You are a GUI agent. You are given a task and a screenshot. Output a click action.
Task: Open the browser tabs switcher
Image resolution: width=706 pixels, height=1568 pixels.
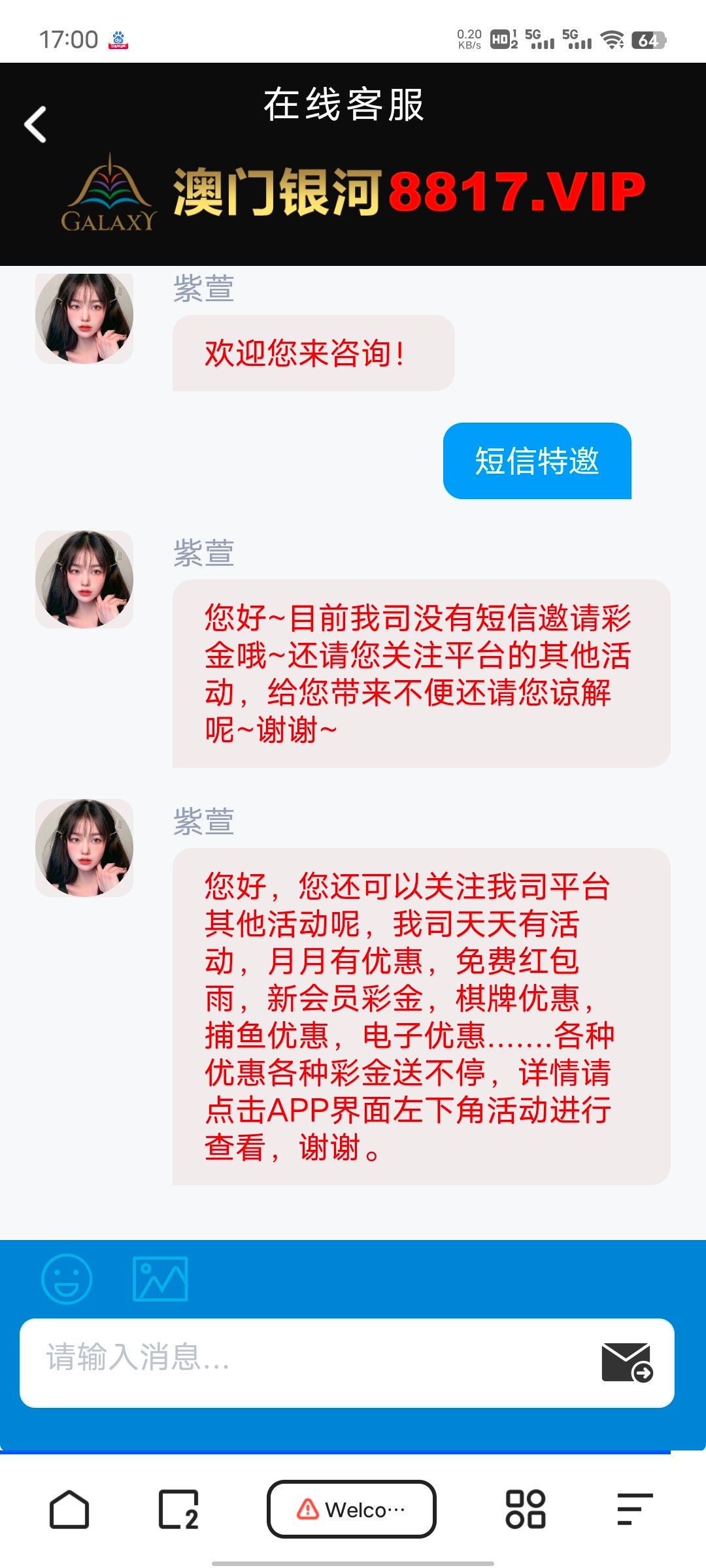point(178,1509)
